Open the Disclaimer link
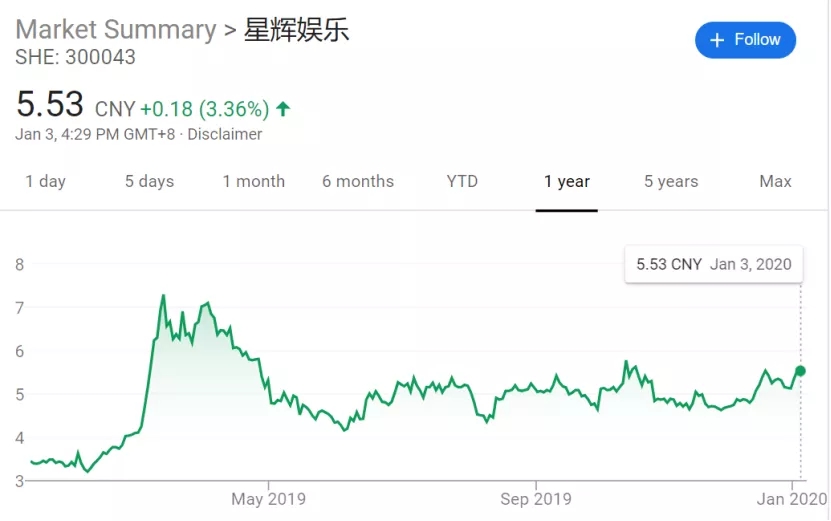Viewport: 831px width, 521px height. (x=225, y=134)
